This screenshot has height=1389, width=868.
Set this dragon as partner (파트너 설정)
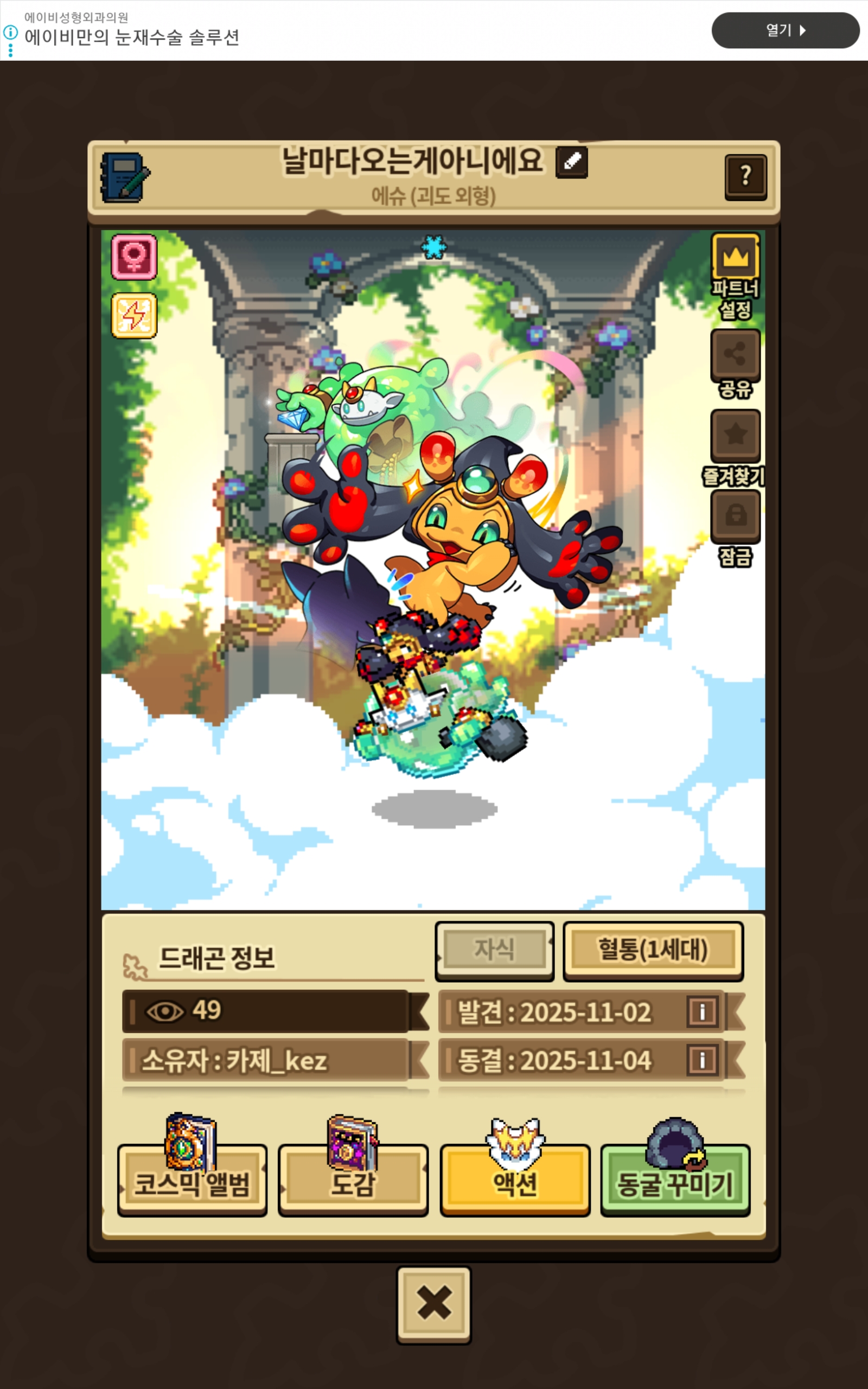coord(735,258)
